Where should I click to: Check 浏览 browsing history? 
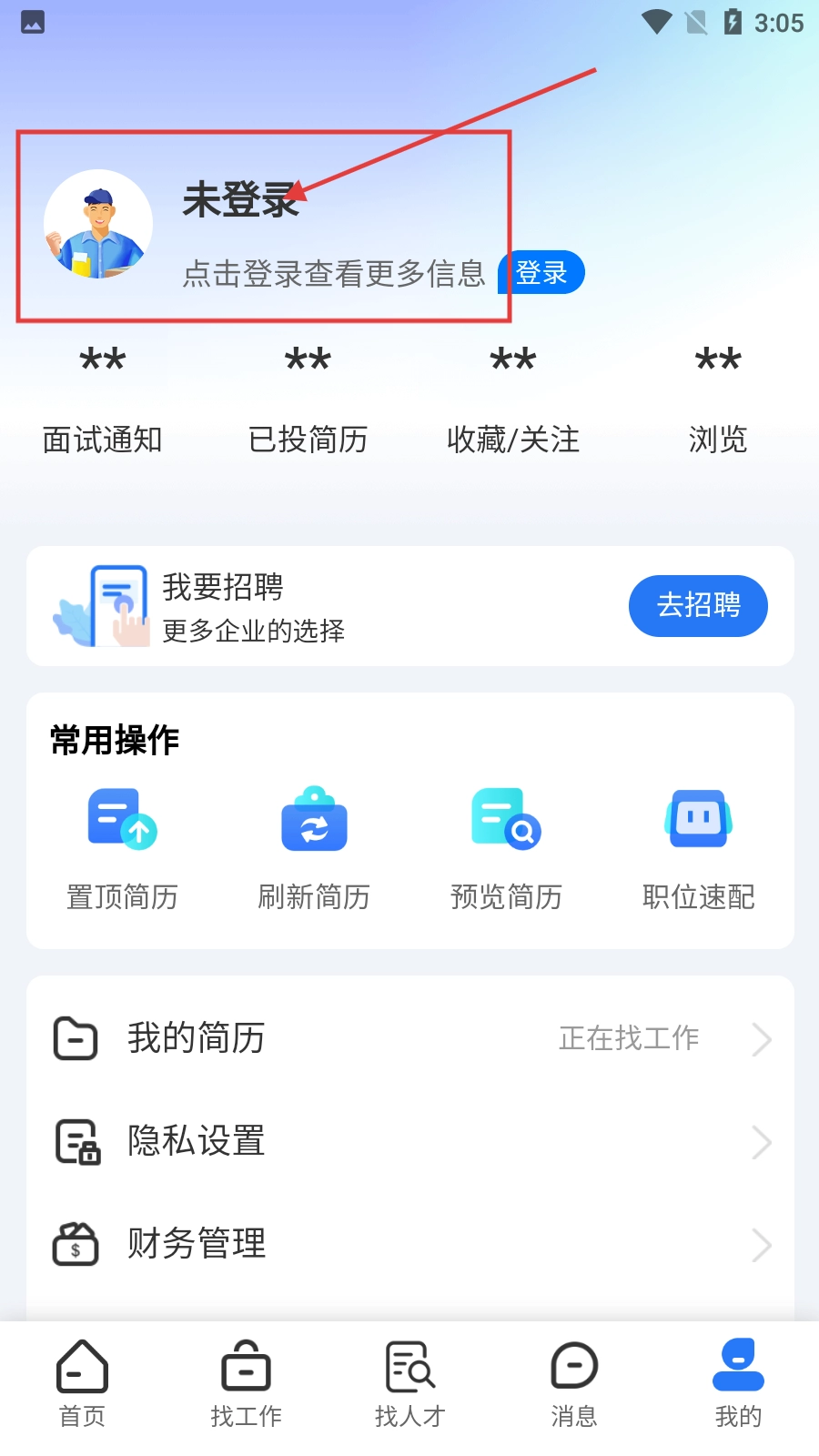[718, 400]
